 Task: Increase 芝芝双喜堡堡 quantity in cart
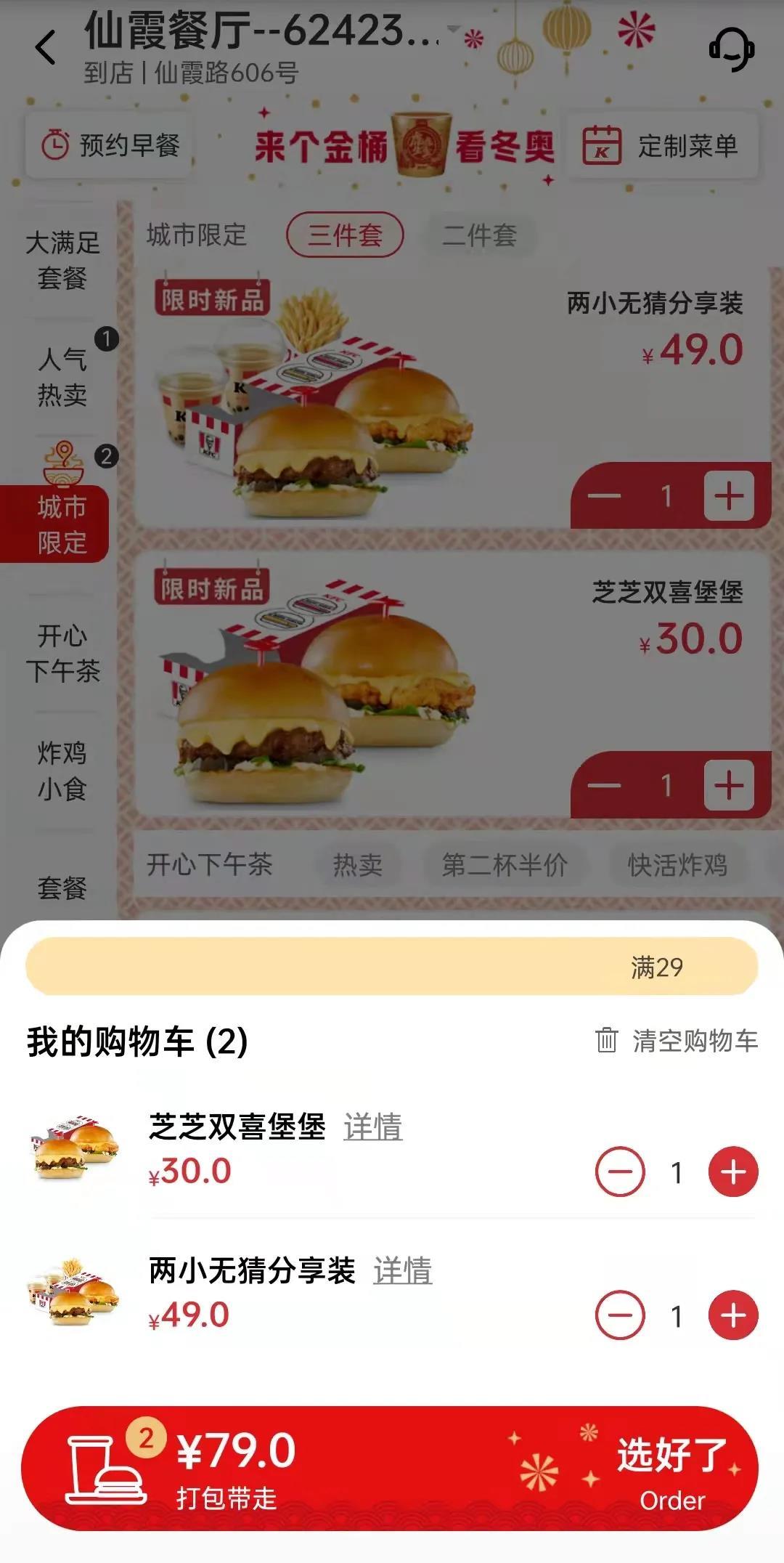(x=732, y=1172)
